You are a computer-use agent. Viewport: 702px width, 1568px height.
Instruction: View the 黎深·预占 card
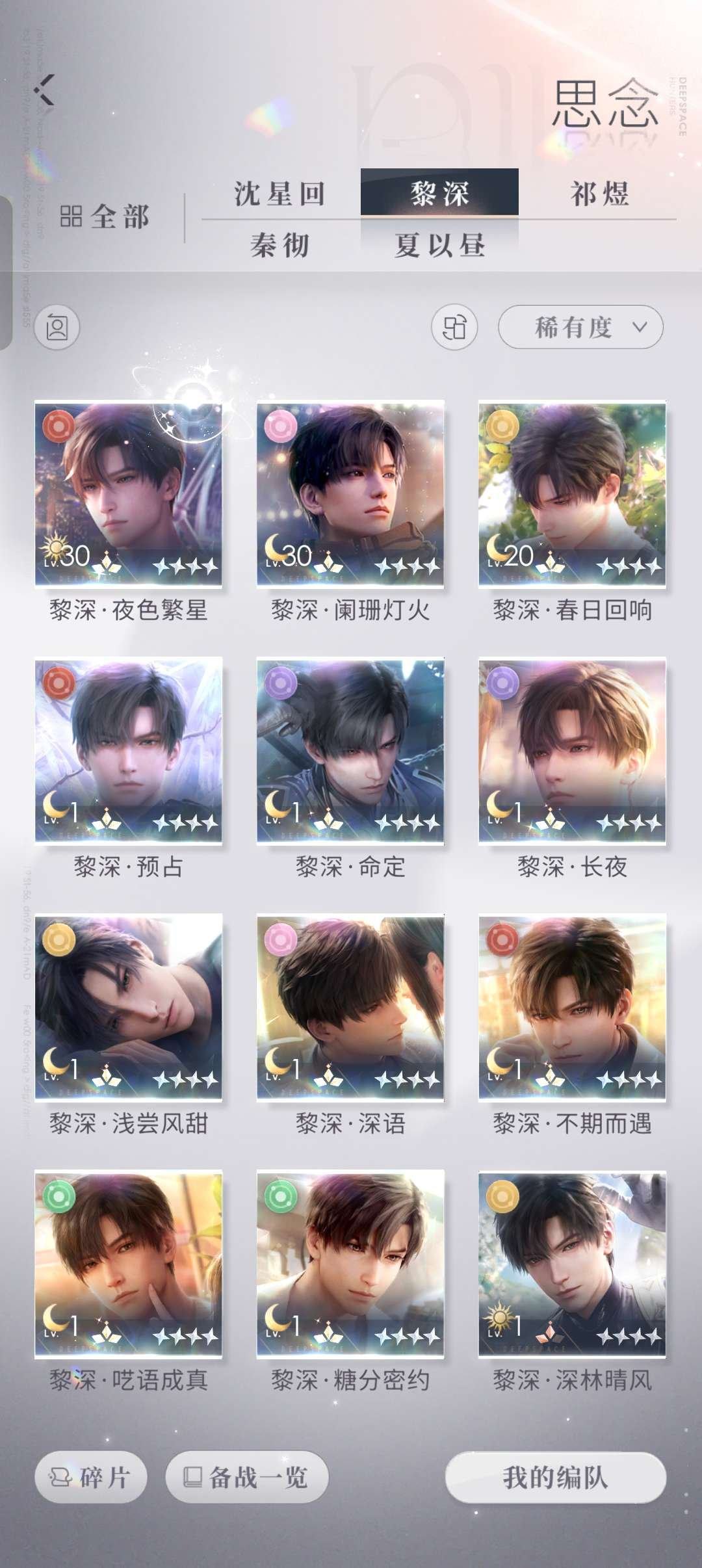click(129, 751)
